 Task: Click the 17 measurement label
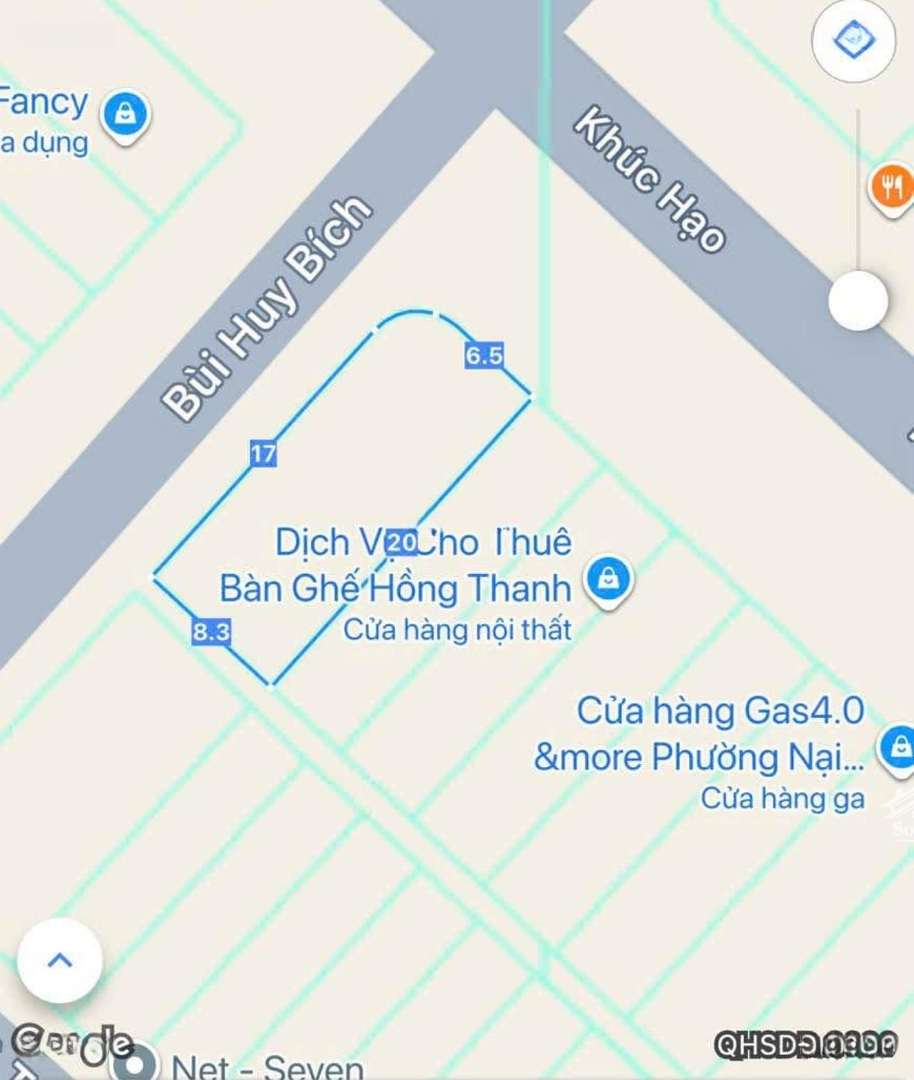[262, 455]
